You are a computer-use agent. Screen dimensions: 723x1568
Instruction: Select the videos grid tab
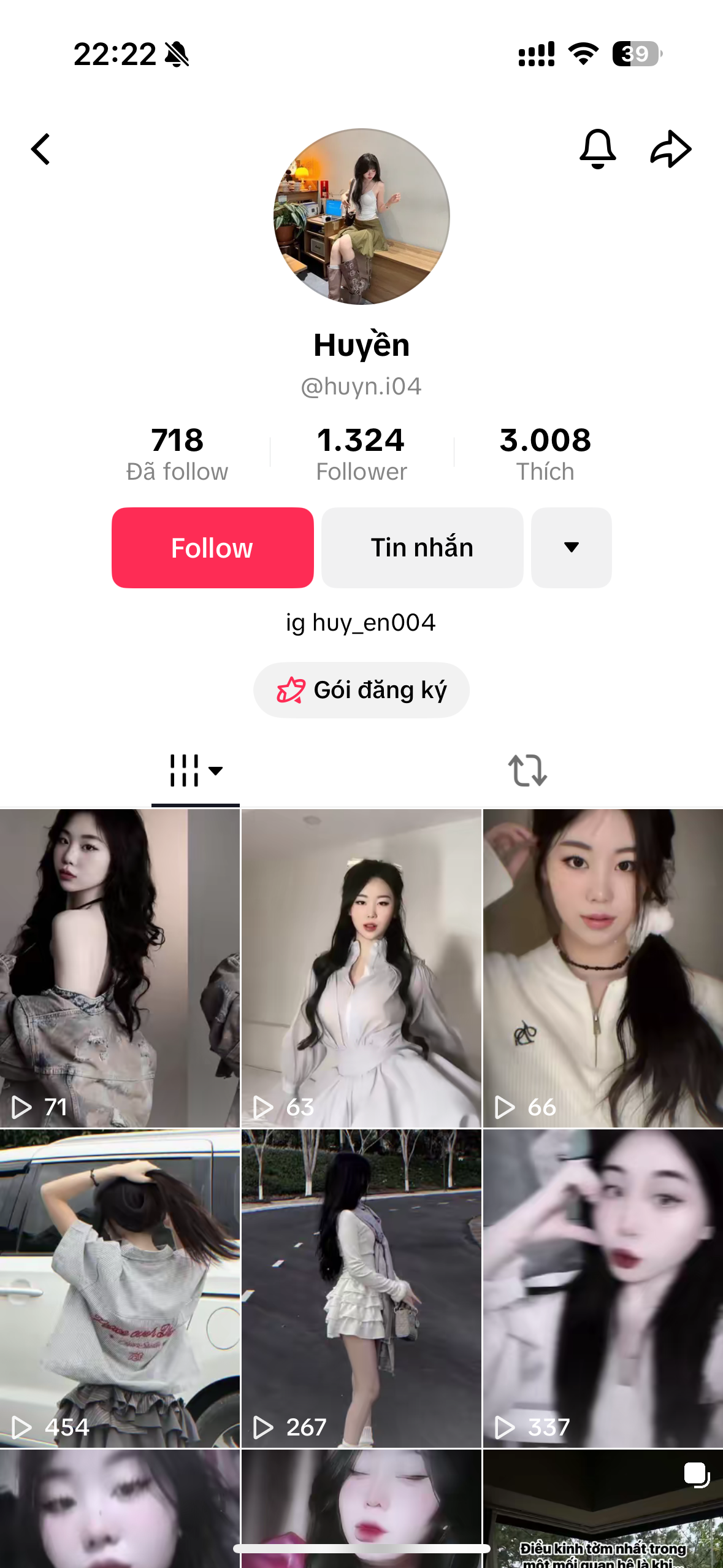pos(195,771)
